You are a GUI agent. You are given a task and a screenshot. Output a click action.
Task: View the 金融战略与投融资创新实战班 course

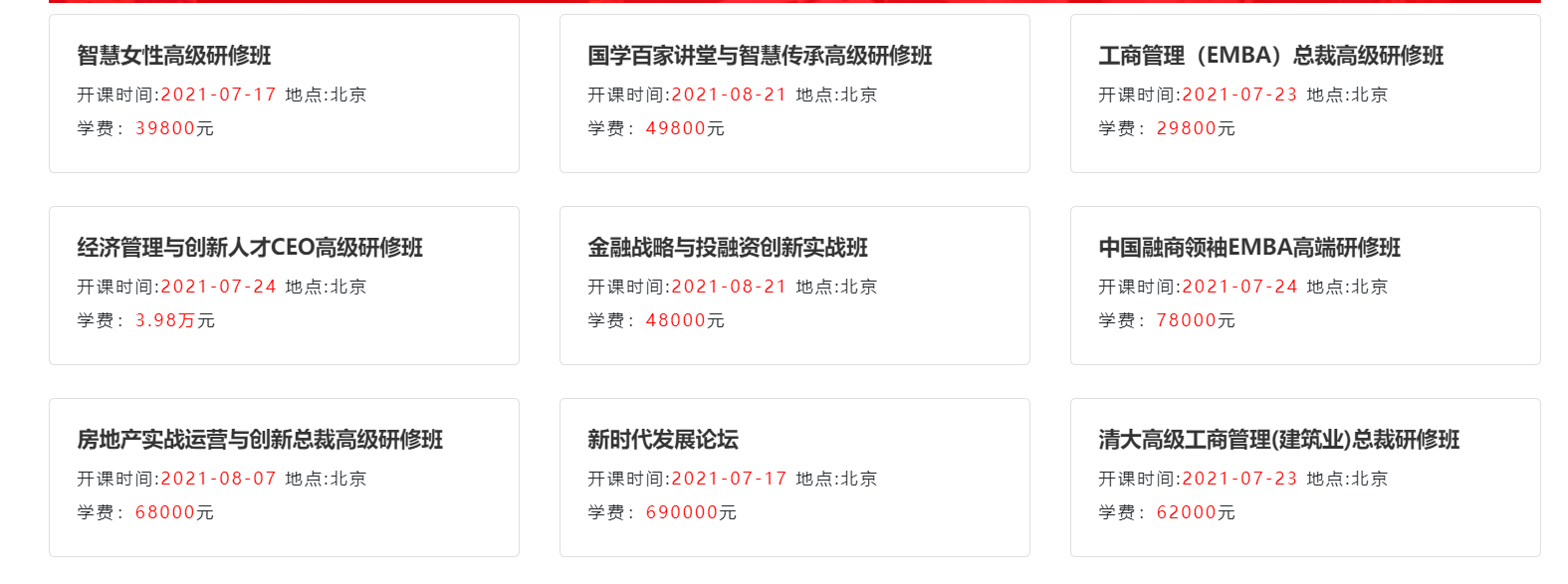[x=728, y=248]
